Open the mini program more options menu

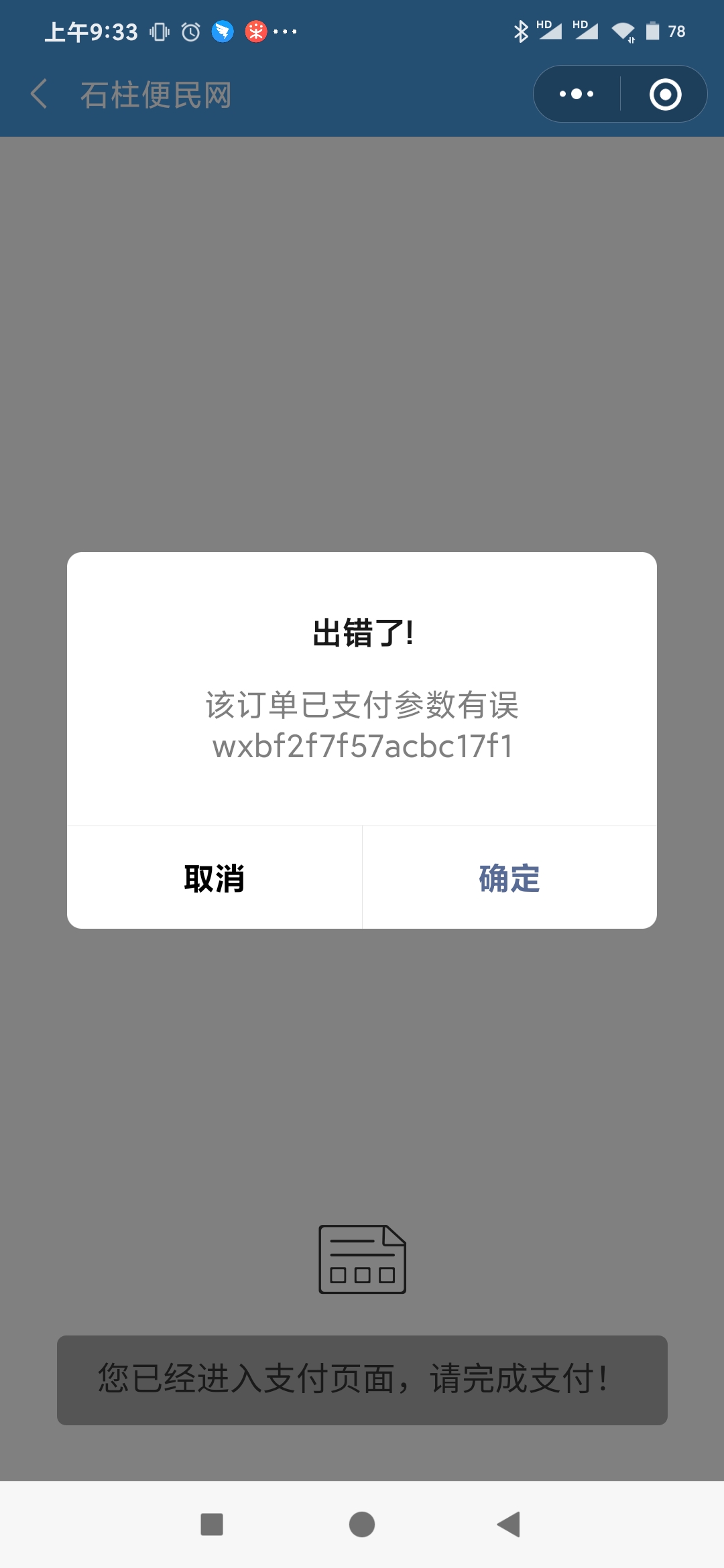pyautogui.click(x=577, y=94)
